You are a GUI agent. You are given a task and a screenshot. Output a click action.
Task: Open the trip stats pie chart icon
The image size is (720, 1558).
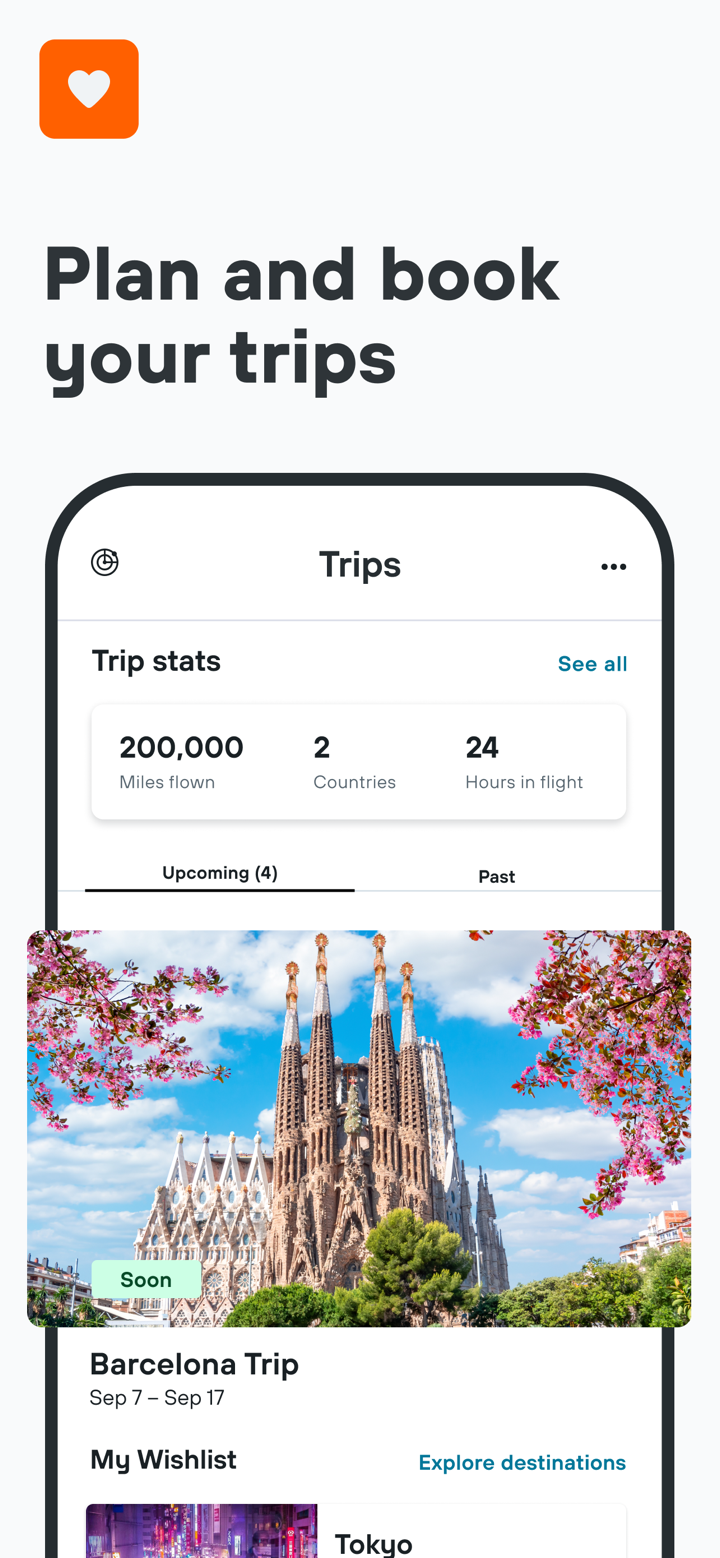(104, 562)
